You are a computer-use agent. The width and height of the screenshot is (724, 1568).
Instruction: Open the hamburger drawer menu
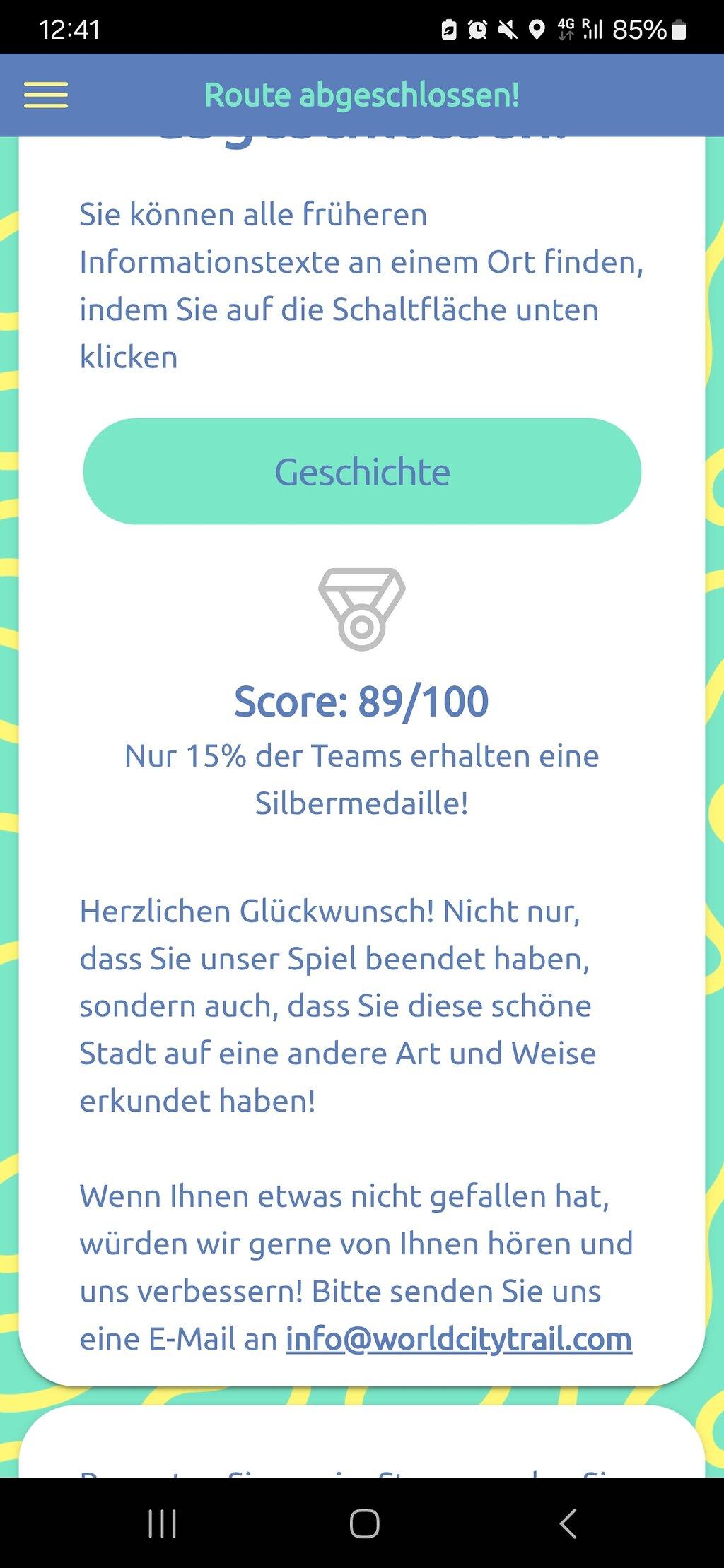[x=46, y=95]
